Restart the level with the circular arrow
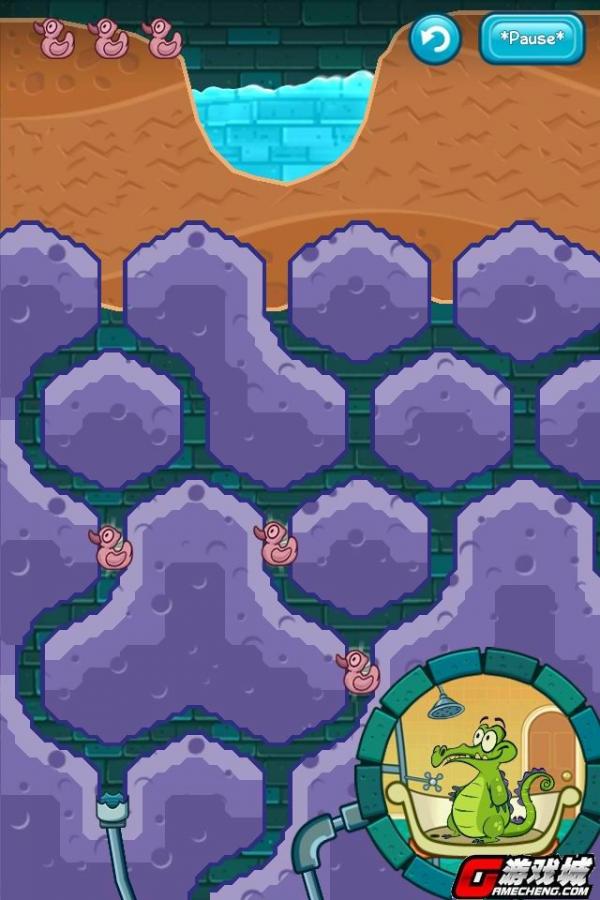 pos(435,40)
